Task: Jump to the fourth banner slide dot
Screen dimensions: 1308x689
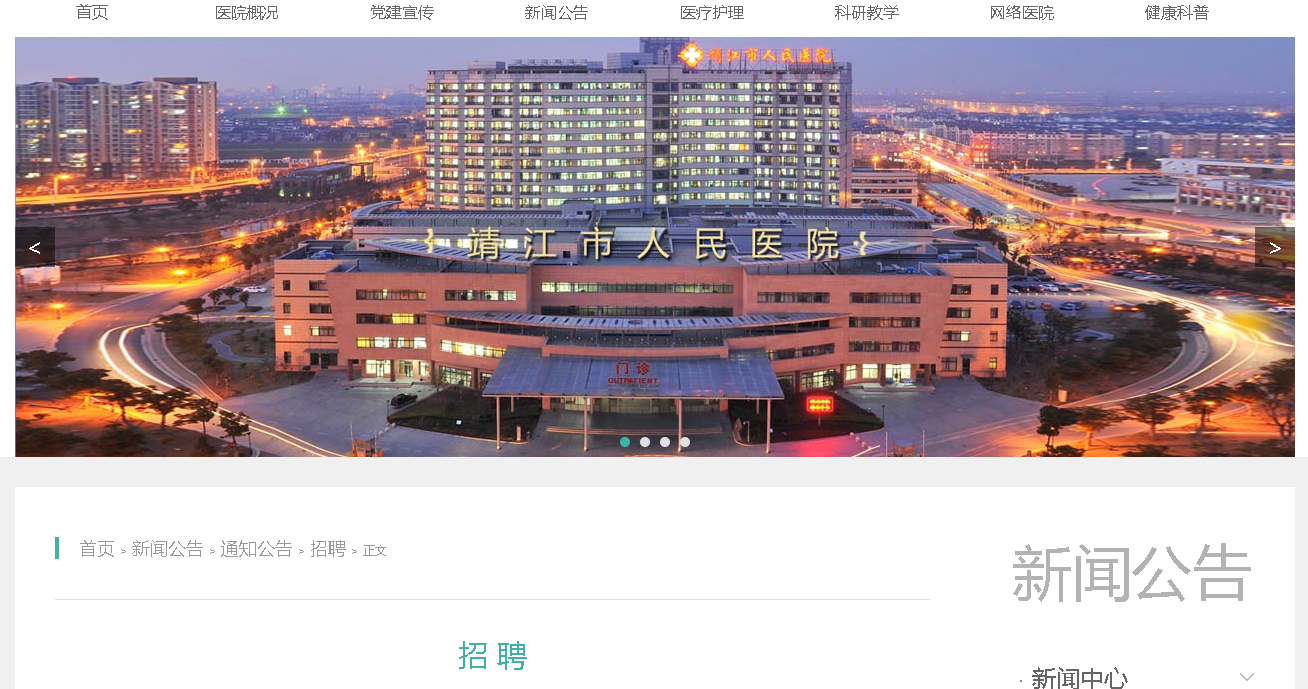Action: coord(685,442)
